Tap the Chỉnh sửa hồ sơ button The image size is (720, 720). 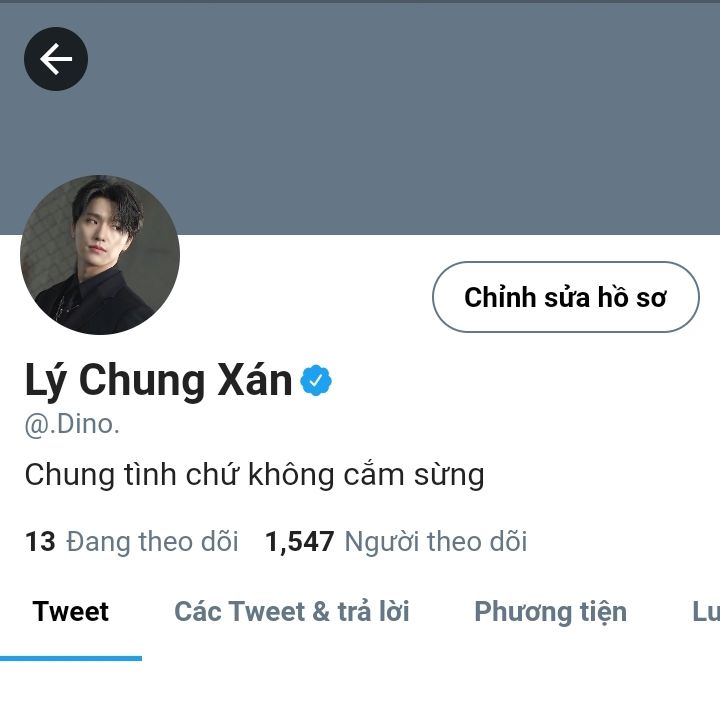tap(565, 297)
